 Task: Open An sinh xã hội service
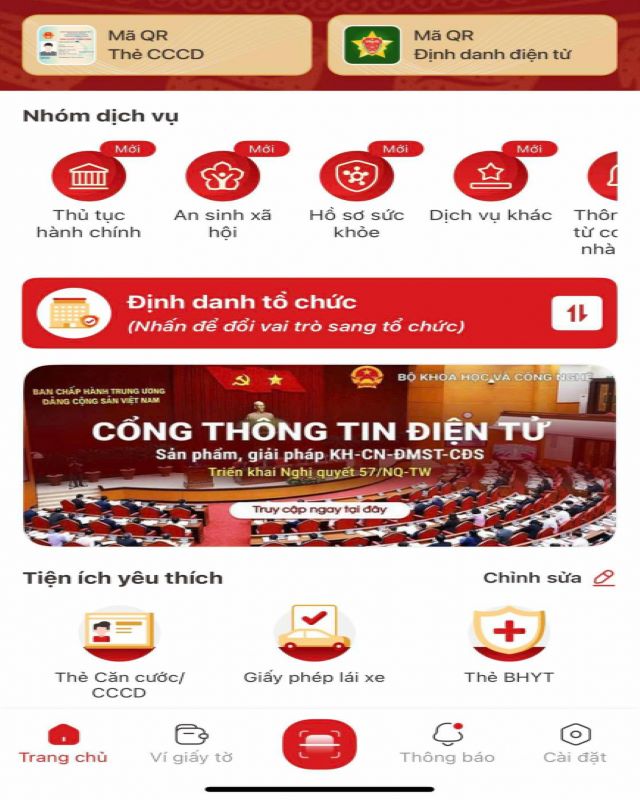pyautogui.click(x=222, y=178)
